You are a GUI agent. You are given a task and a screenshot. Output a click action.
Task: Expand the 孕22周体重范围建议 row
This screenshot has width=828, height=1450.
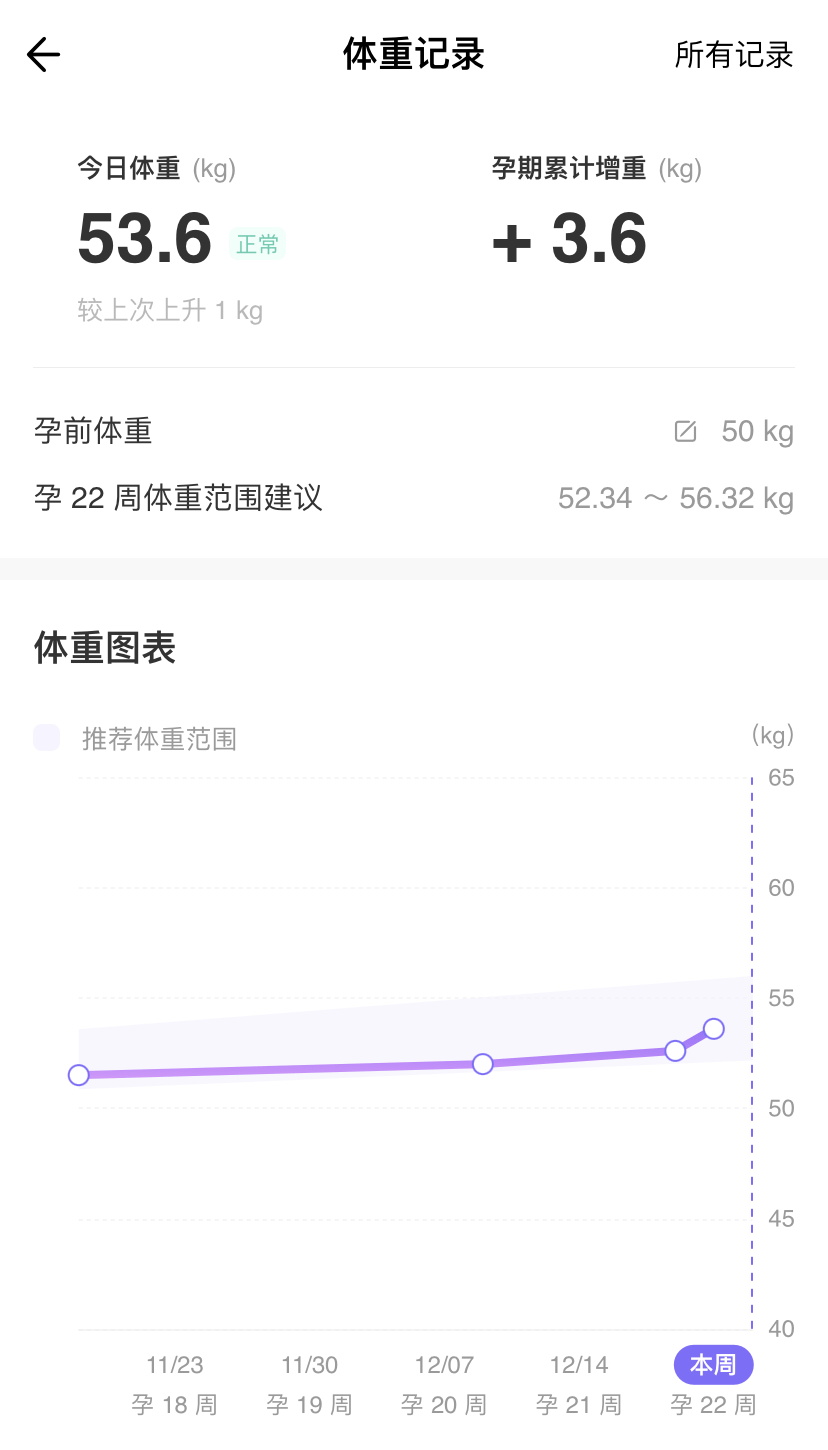(x=176, y=498)
